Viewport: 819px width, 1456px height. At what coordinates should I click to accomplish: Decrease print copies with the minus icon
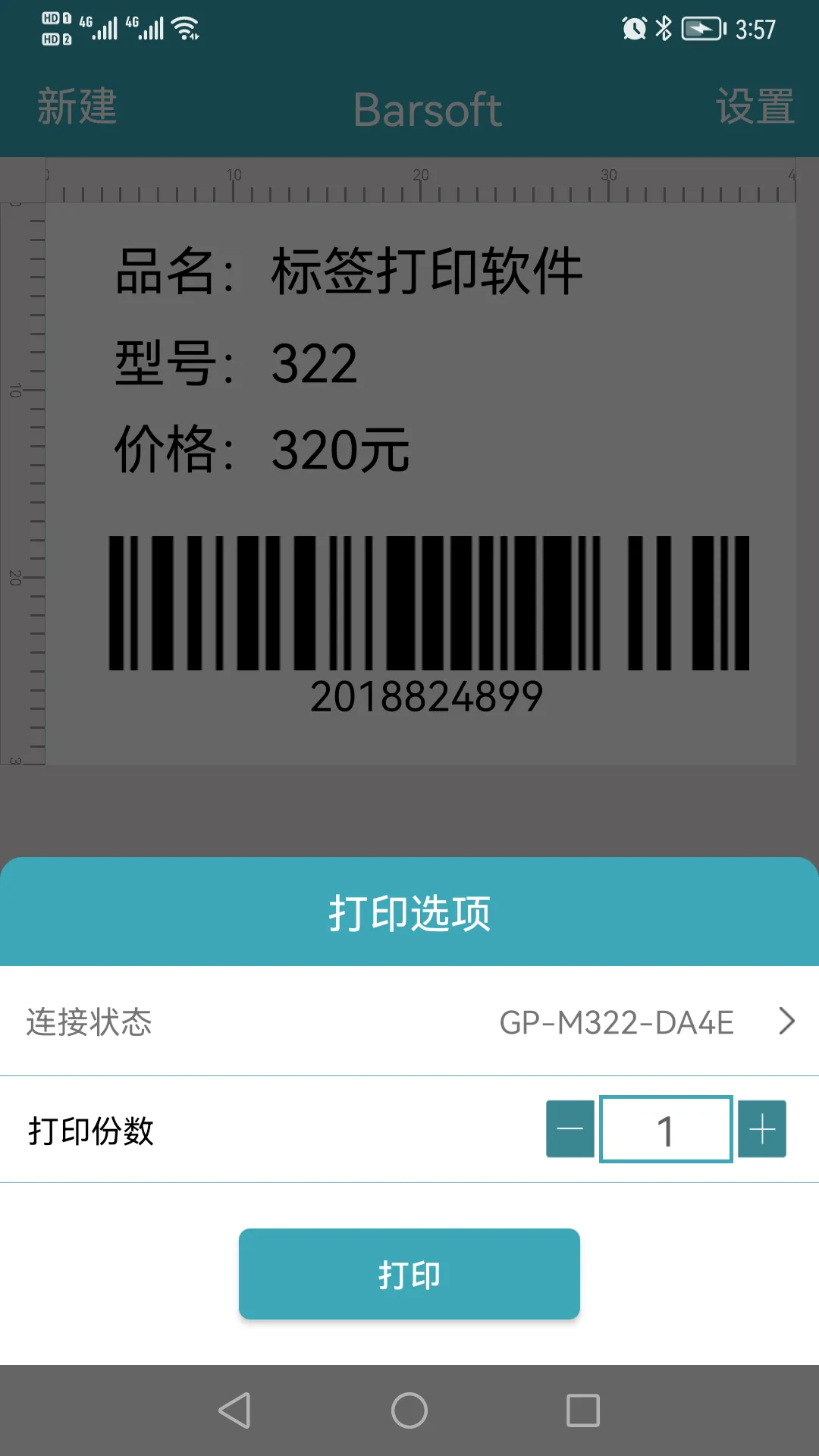(570, 1130)
